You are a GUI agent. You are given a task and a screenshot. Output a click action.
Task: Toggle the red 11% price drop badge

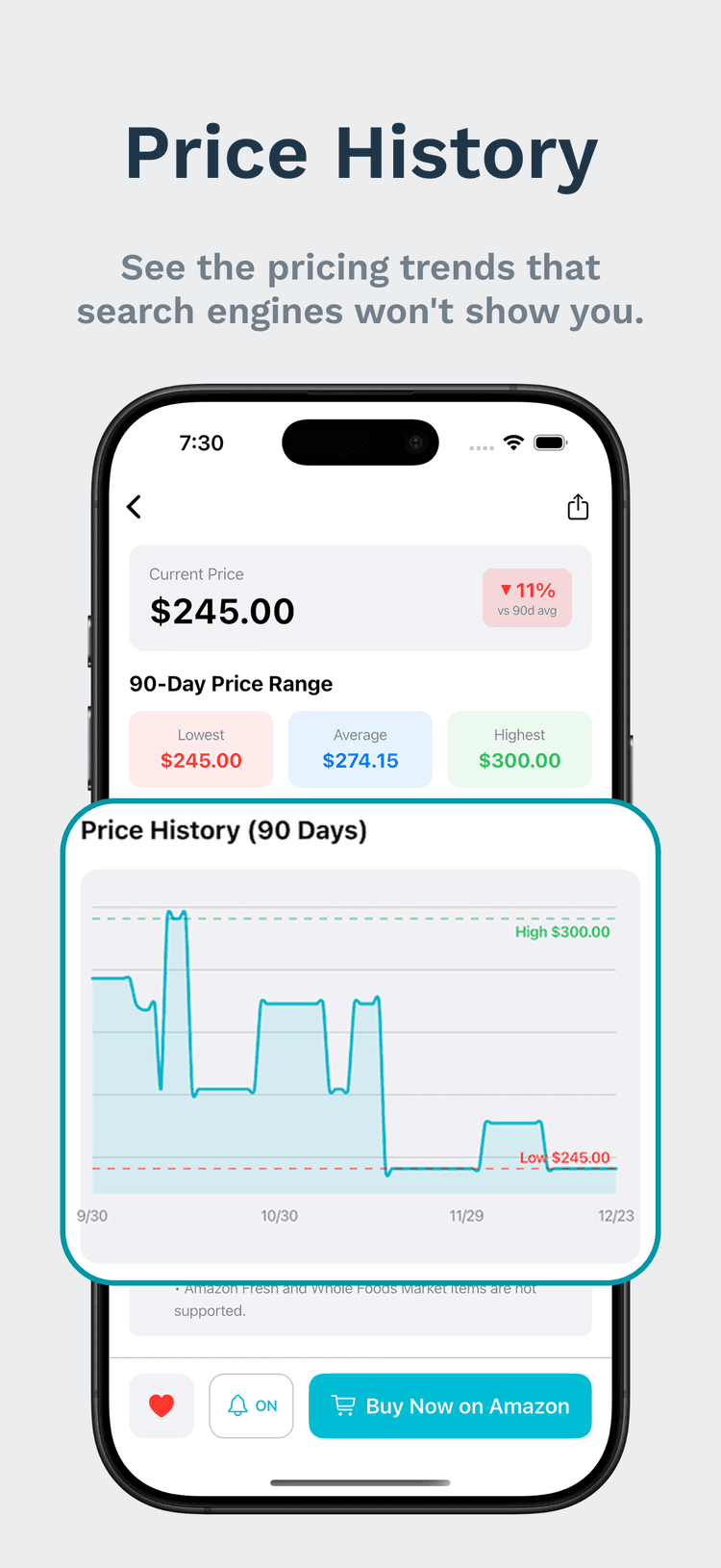point(527,596)
